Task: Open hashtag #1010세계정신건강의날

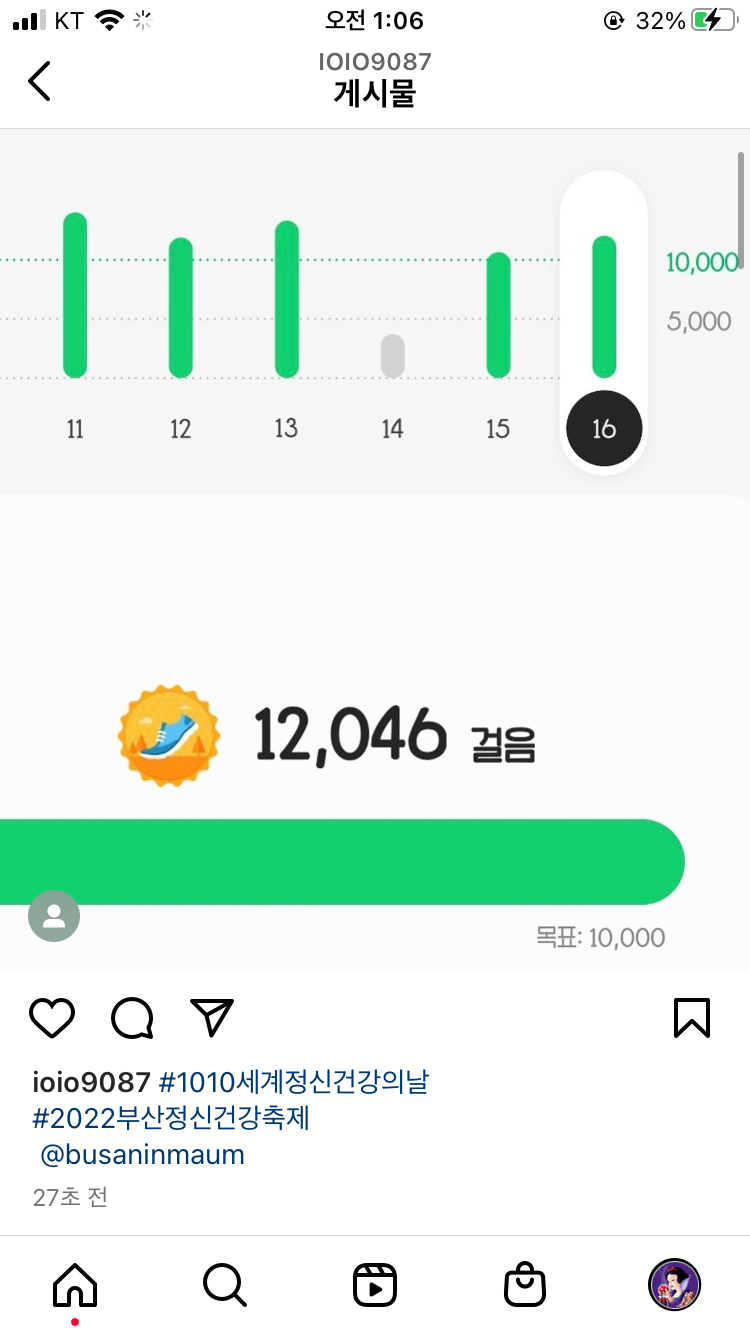Action: [294, 1082]
